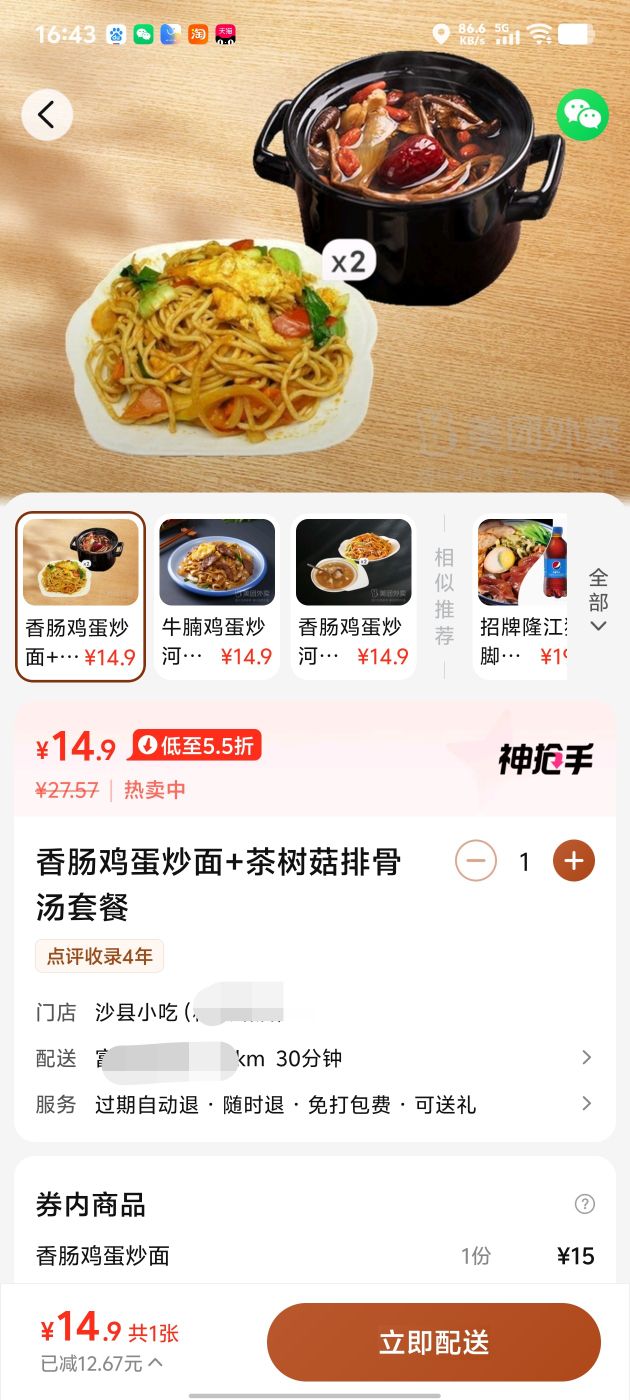This screenshot has height=1400, width=630.
Task: Open the 神抢手 promotion banner
Action: tap(545, 758)
